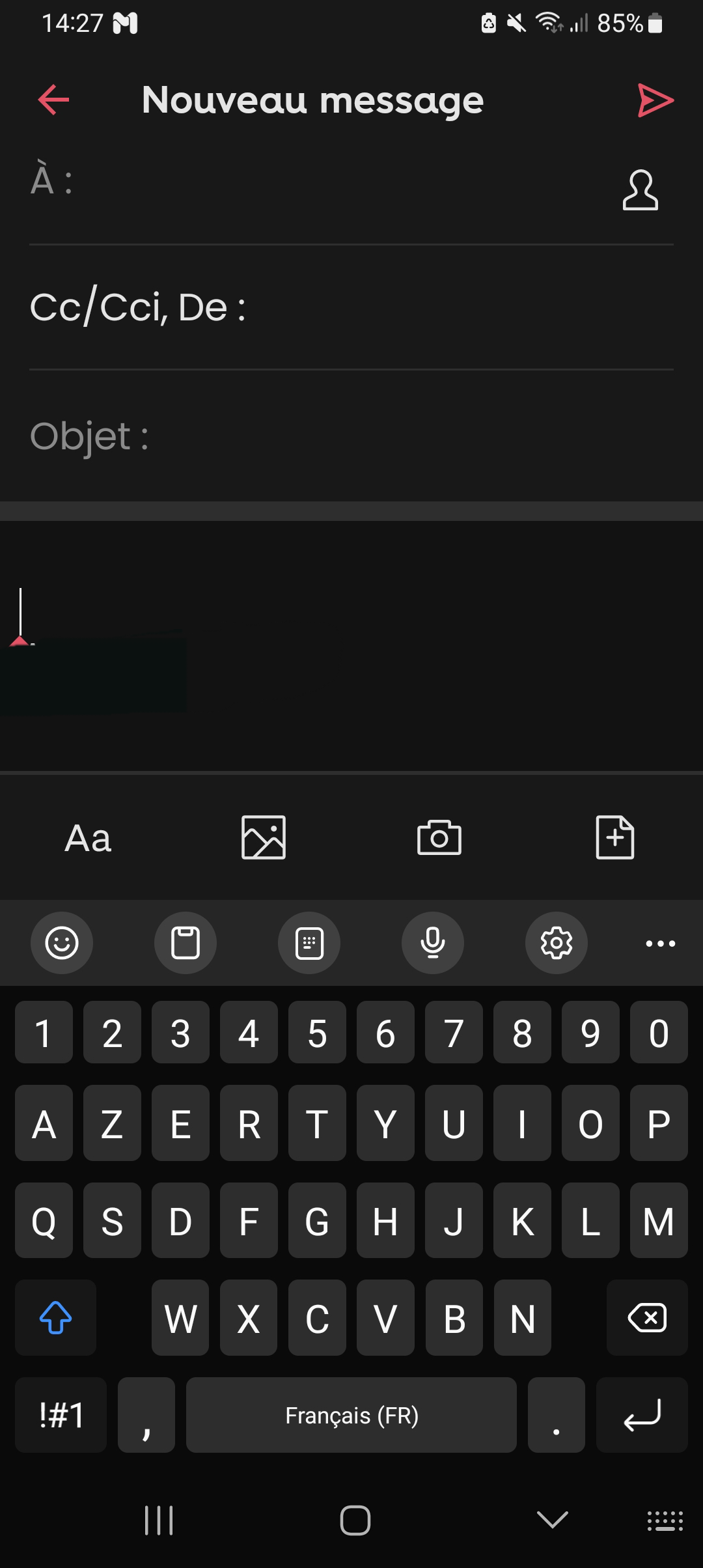
Task: Expand the Cc/Cci, De row
Action: (325, 307)
